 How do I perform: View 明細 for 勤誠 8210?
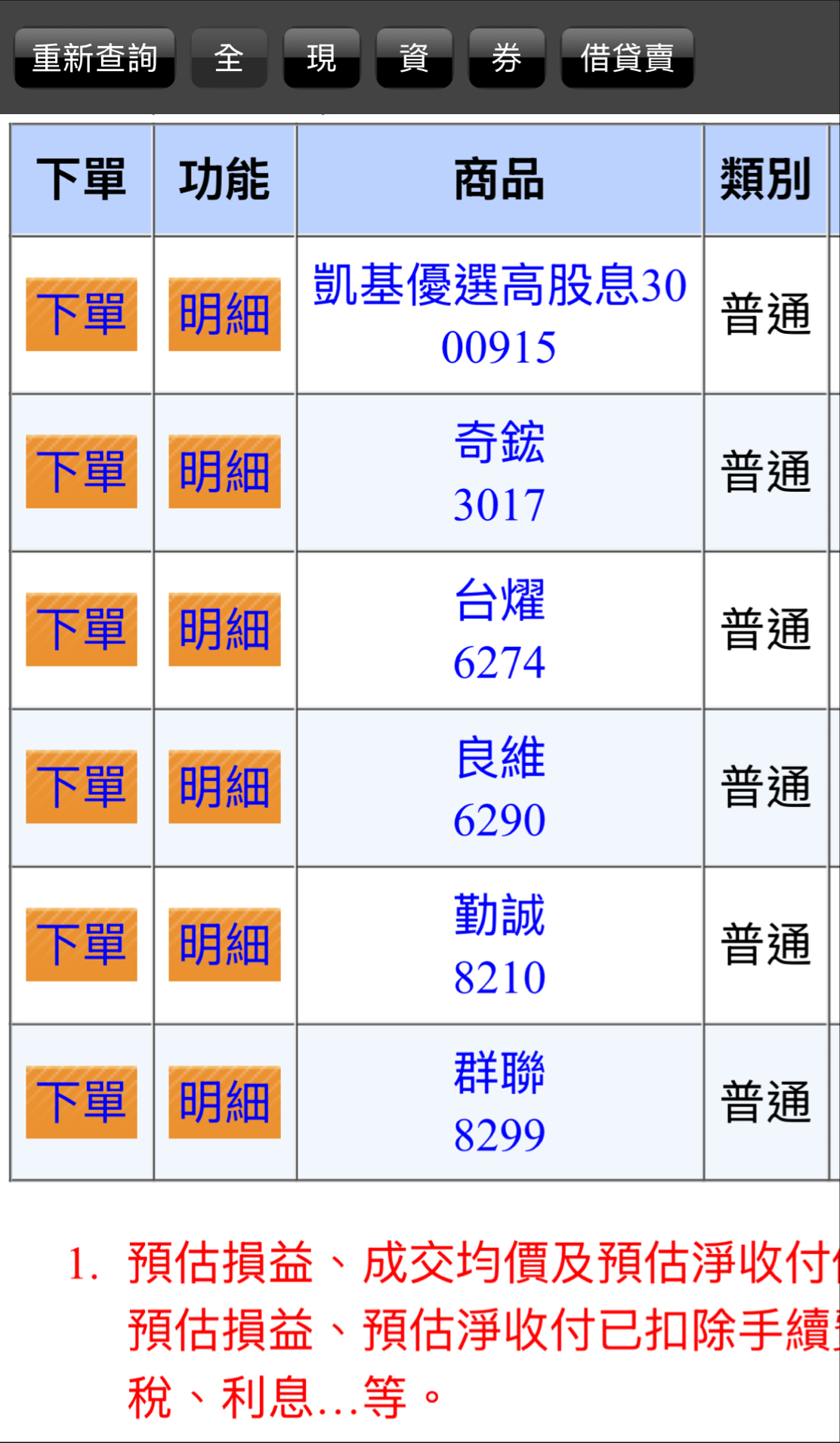pyautogui.click(x=224, y=944)
